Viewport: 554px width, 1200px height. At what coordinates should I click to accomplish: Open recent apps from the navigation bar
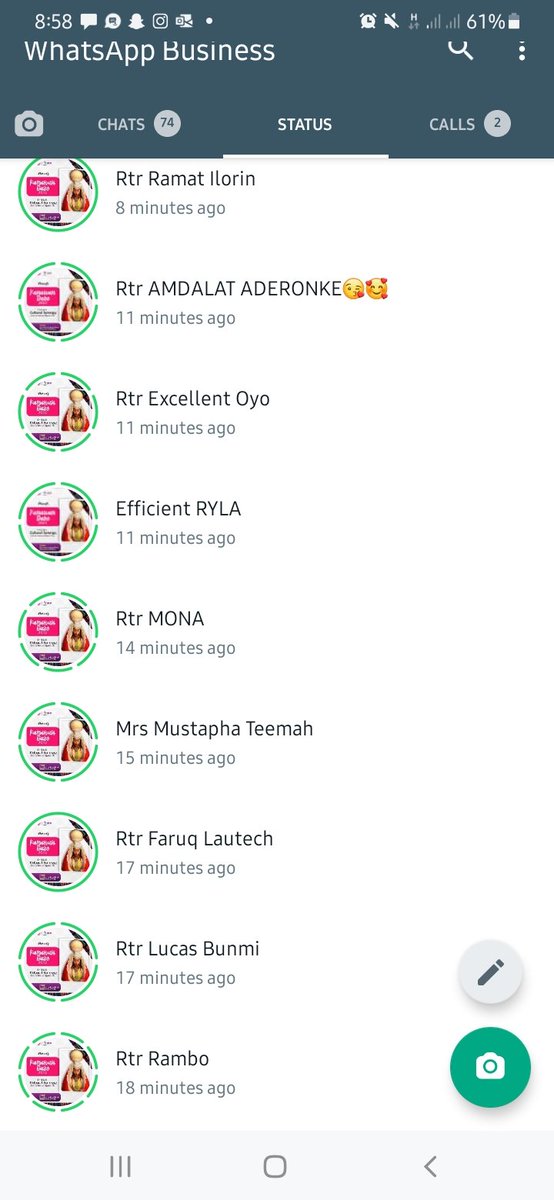pos(120,1166)
